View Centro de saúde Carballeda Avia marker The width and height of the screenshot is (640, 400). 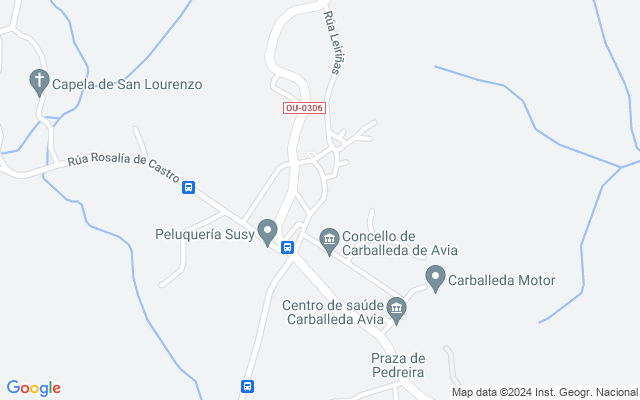pyautogui.click(x=396, y=311)
